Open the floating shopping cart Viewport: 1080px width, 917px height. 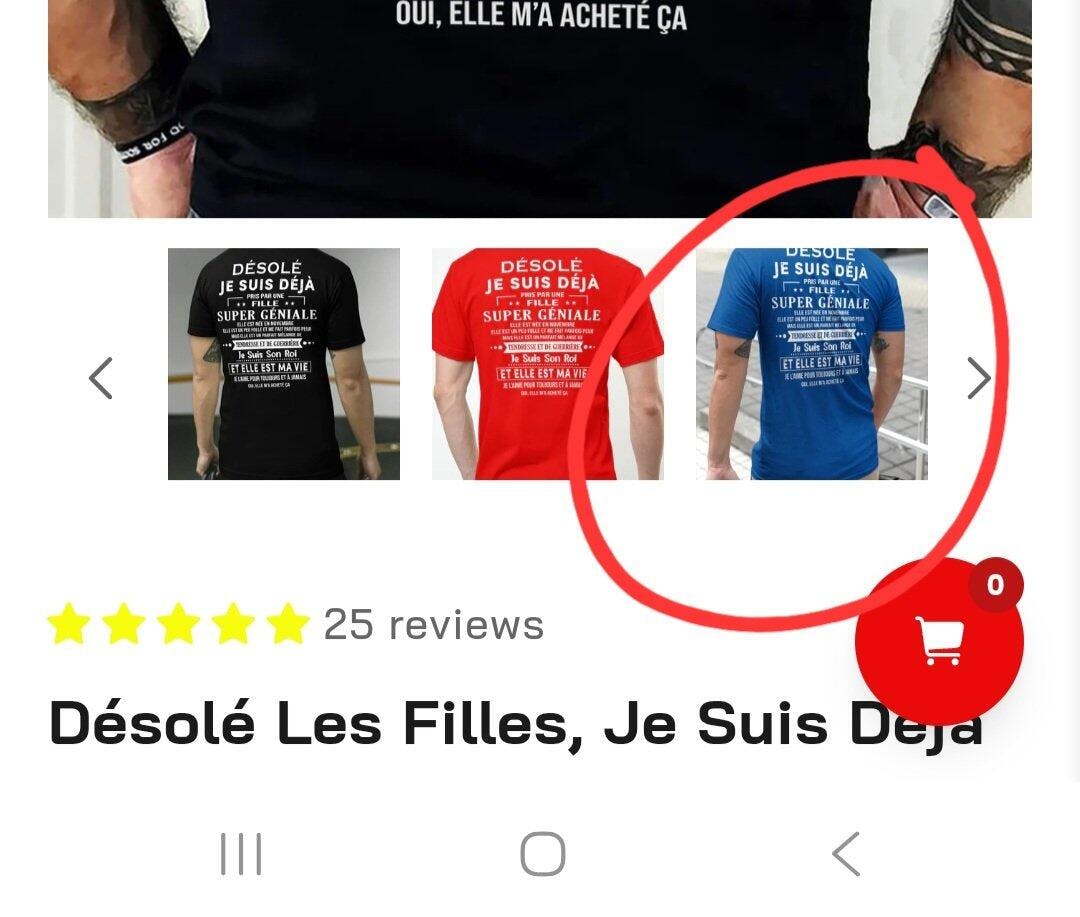tap(939, 640)
